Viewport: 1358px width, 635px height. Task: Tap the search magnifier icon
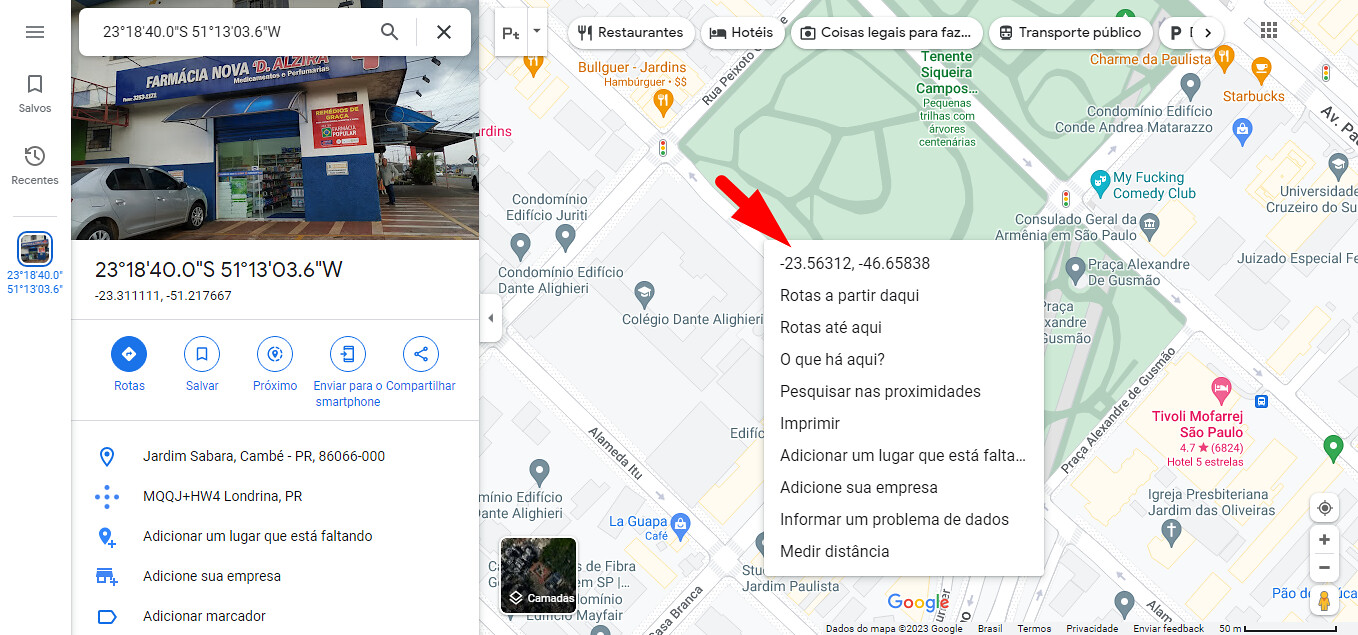coord(390,32)
